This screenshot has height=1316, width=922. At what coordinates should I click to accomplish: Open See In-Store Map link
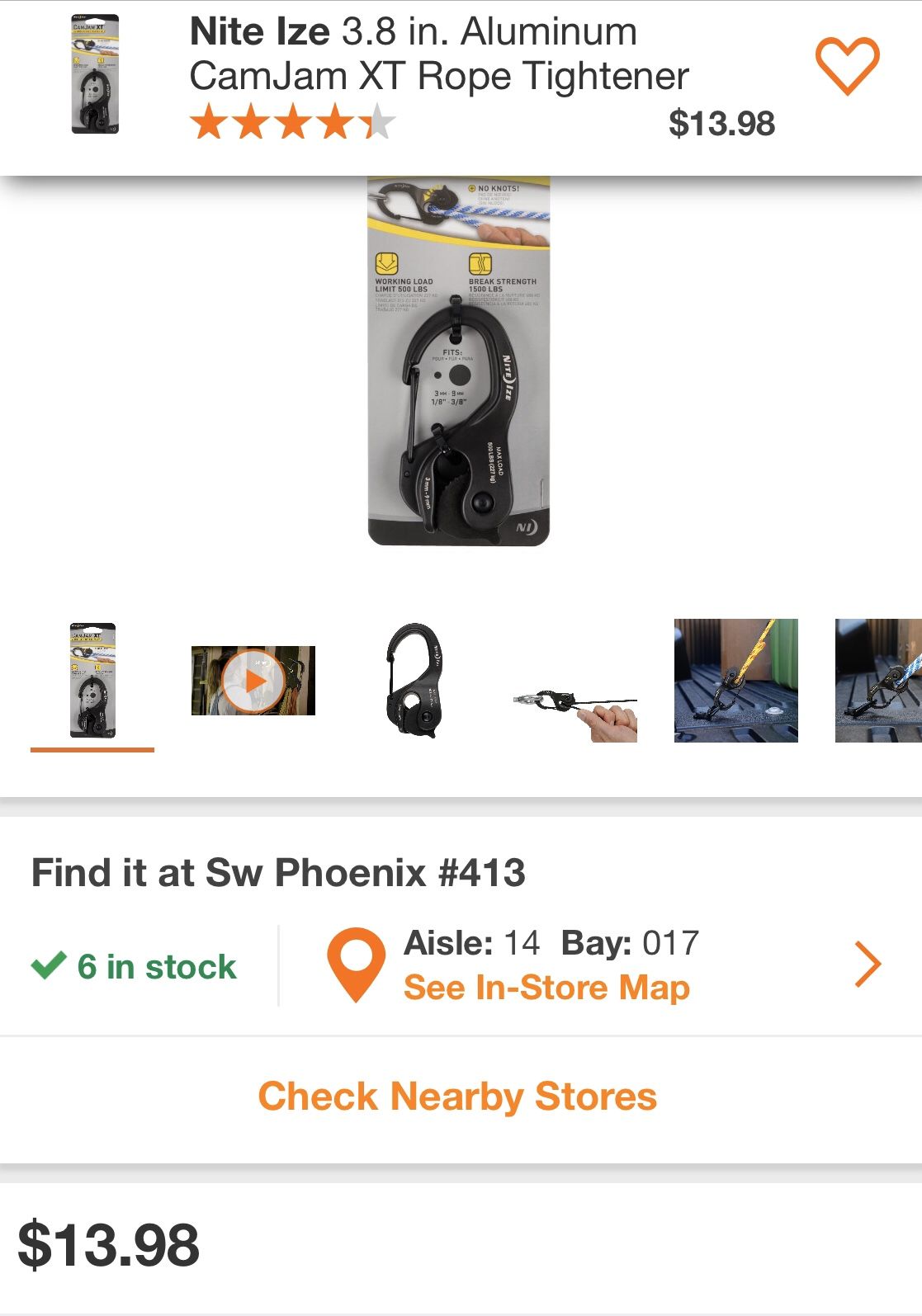pyautogui.click(x=546, y=988)
